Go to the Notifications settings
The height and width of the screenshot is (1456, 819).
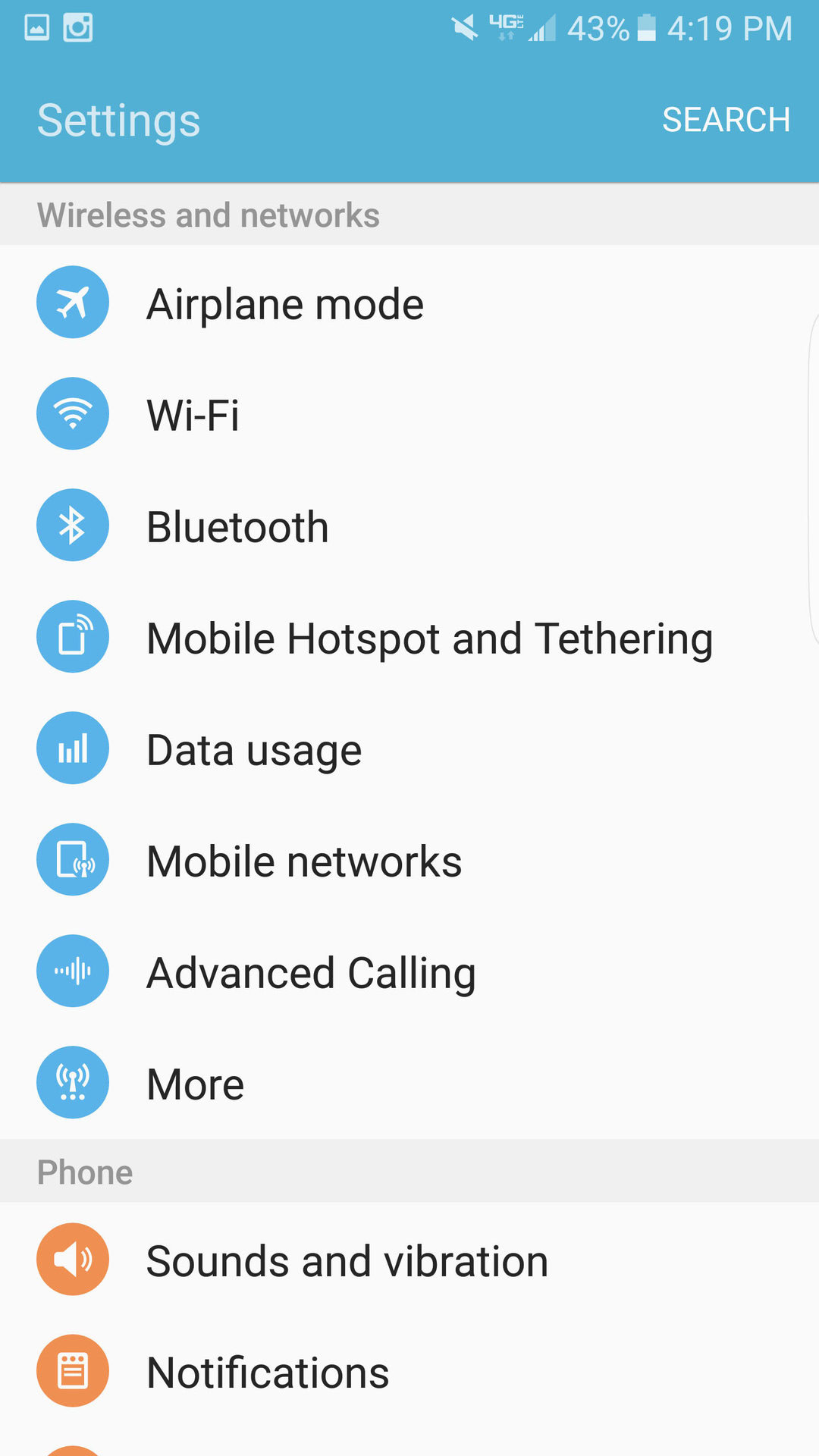pos(268,1373)
